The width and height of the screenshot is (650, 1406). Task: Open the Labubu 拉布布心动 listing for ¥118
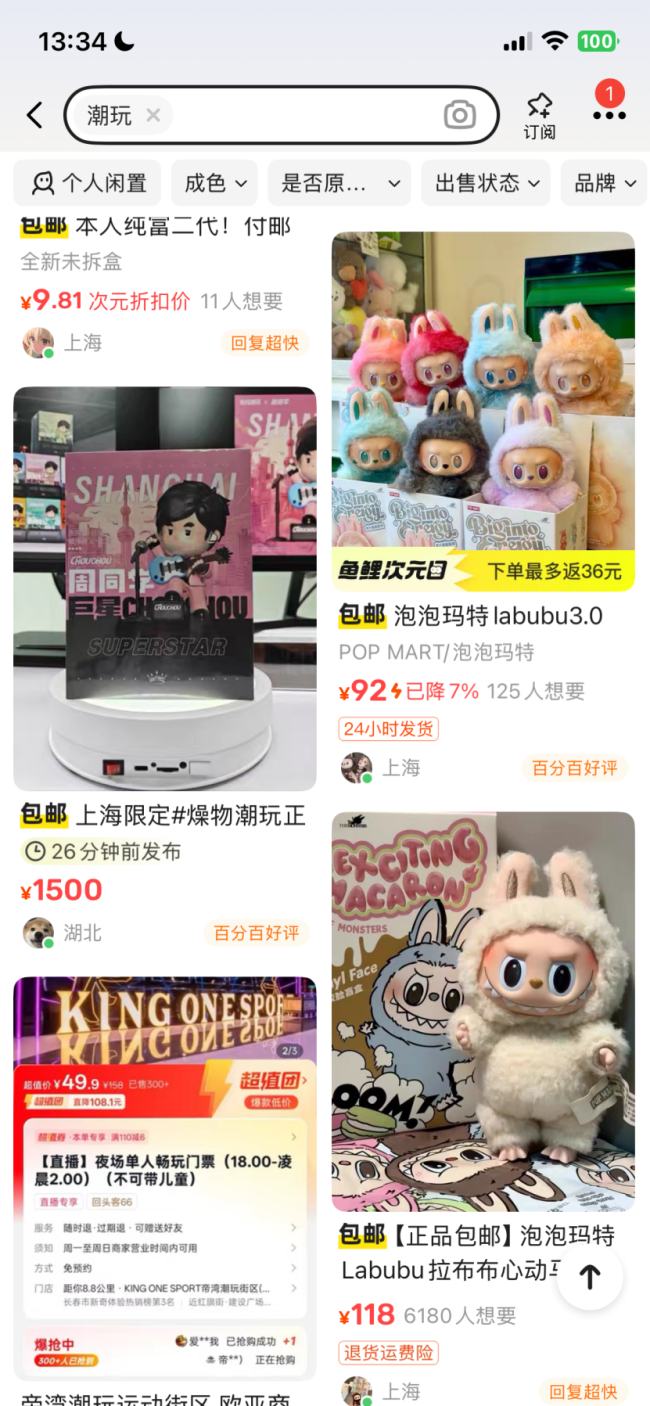pyautogui.click(x=483, y=1010)
